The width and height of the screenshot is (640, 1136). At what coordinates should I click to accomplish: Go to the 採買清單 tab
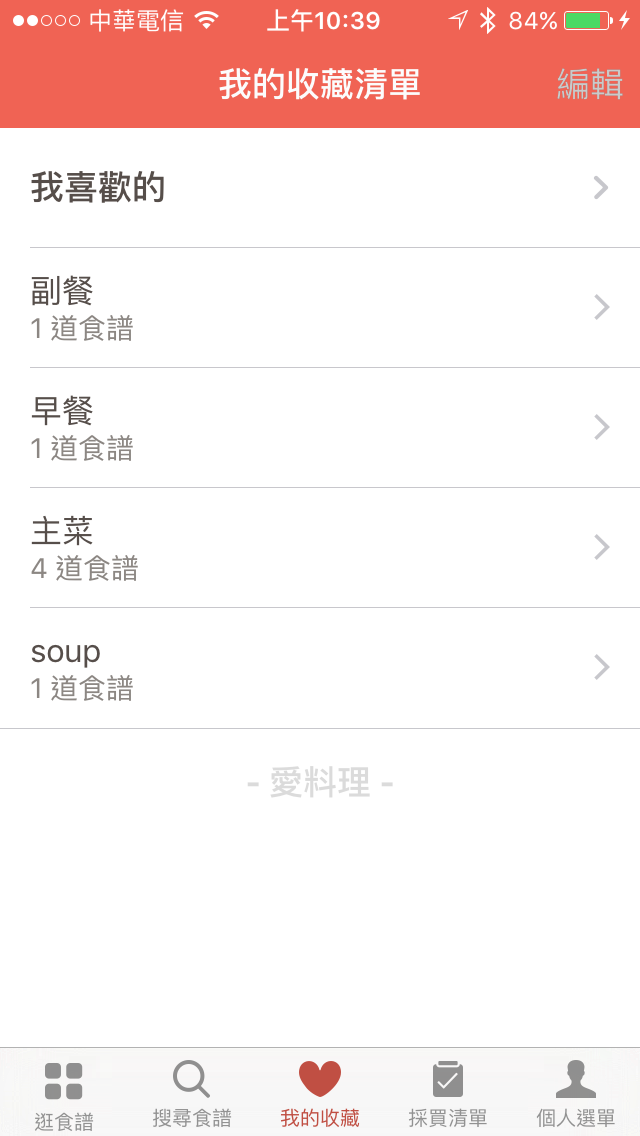[x=448, y=1094]
